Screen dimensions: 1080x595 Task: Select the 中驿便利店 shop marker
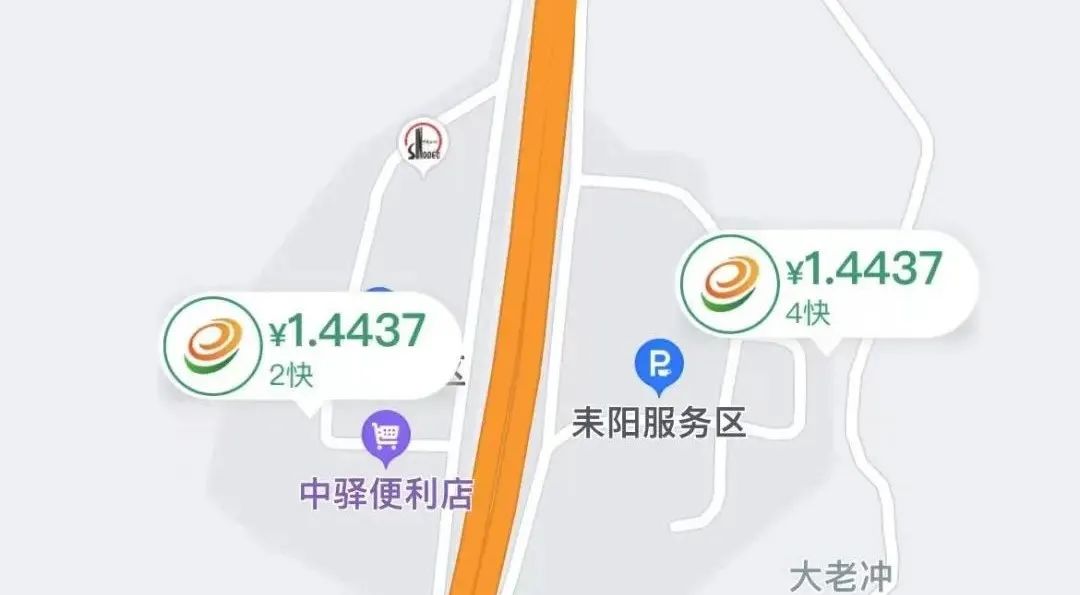click(386, 438)
